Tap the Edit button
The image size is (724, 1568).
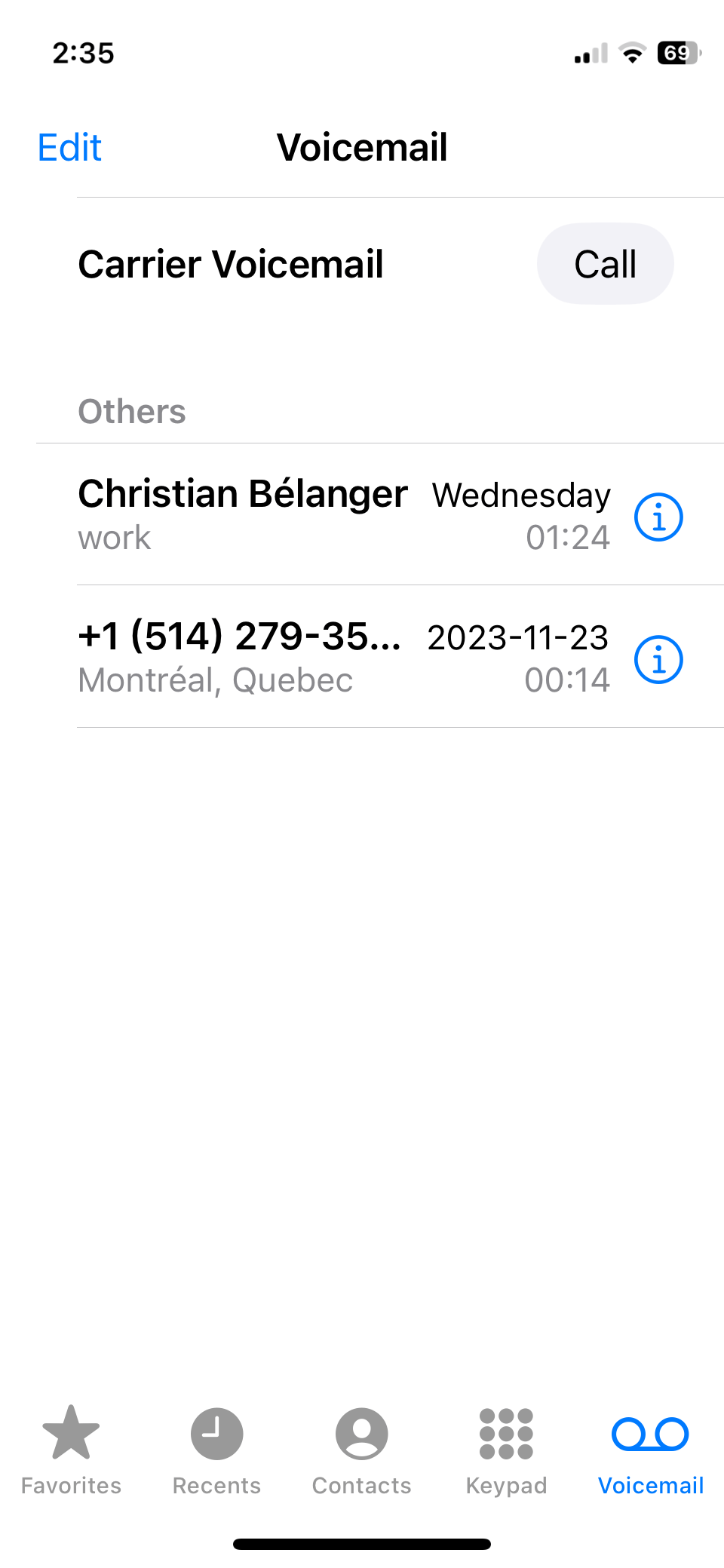coord(69,148)
